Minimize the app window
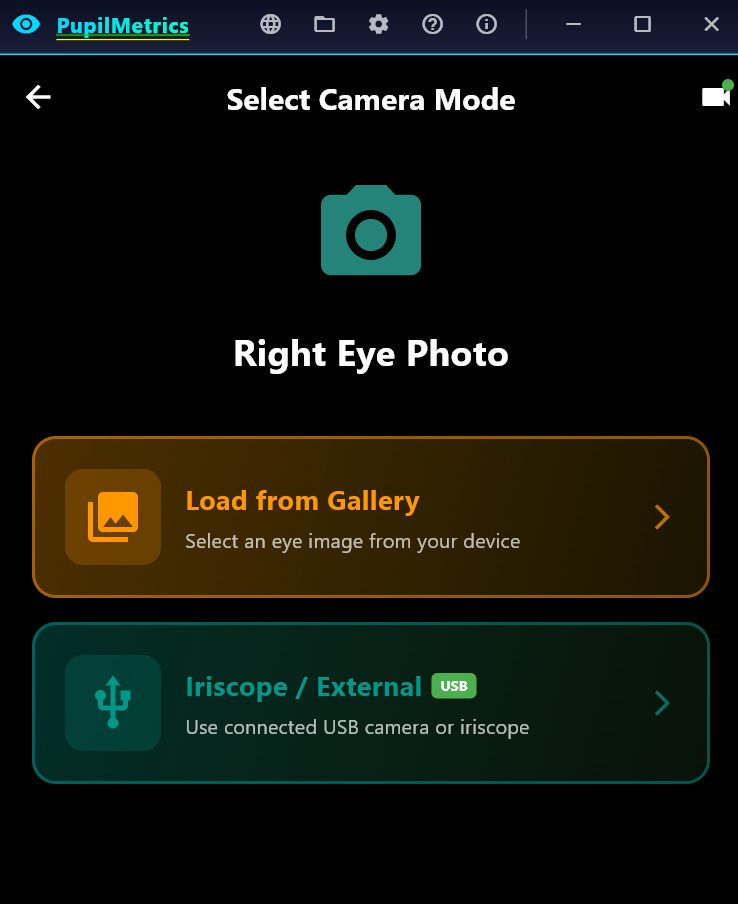The image size is (738, 904). tap(574, 25)
